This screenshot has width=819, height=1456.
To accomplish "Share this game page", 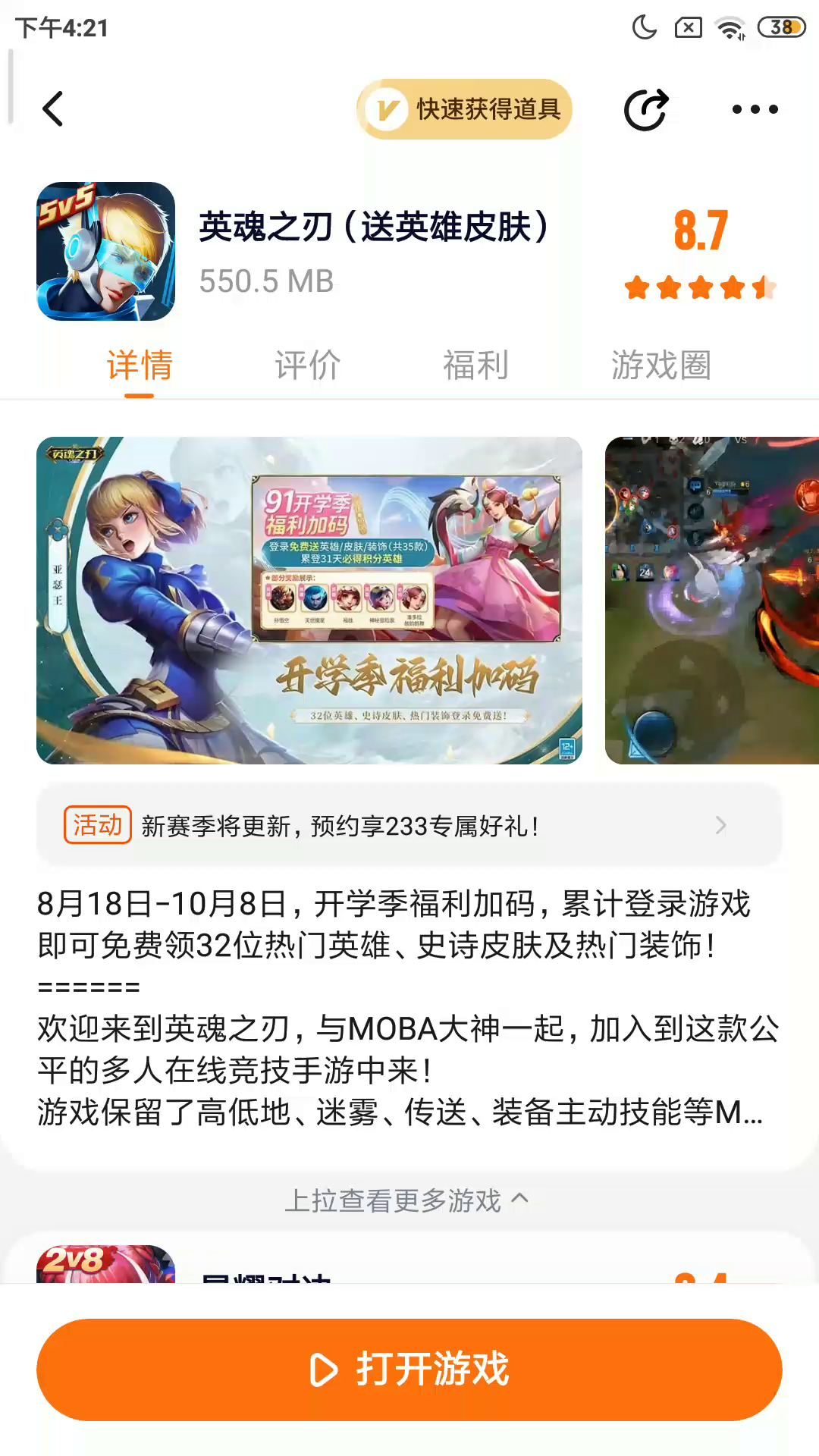I will pyautogui.click(x=646, y=109).
